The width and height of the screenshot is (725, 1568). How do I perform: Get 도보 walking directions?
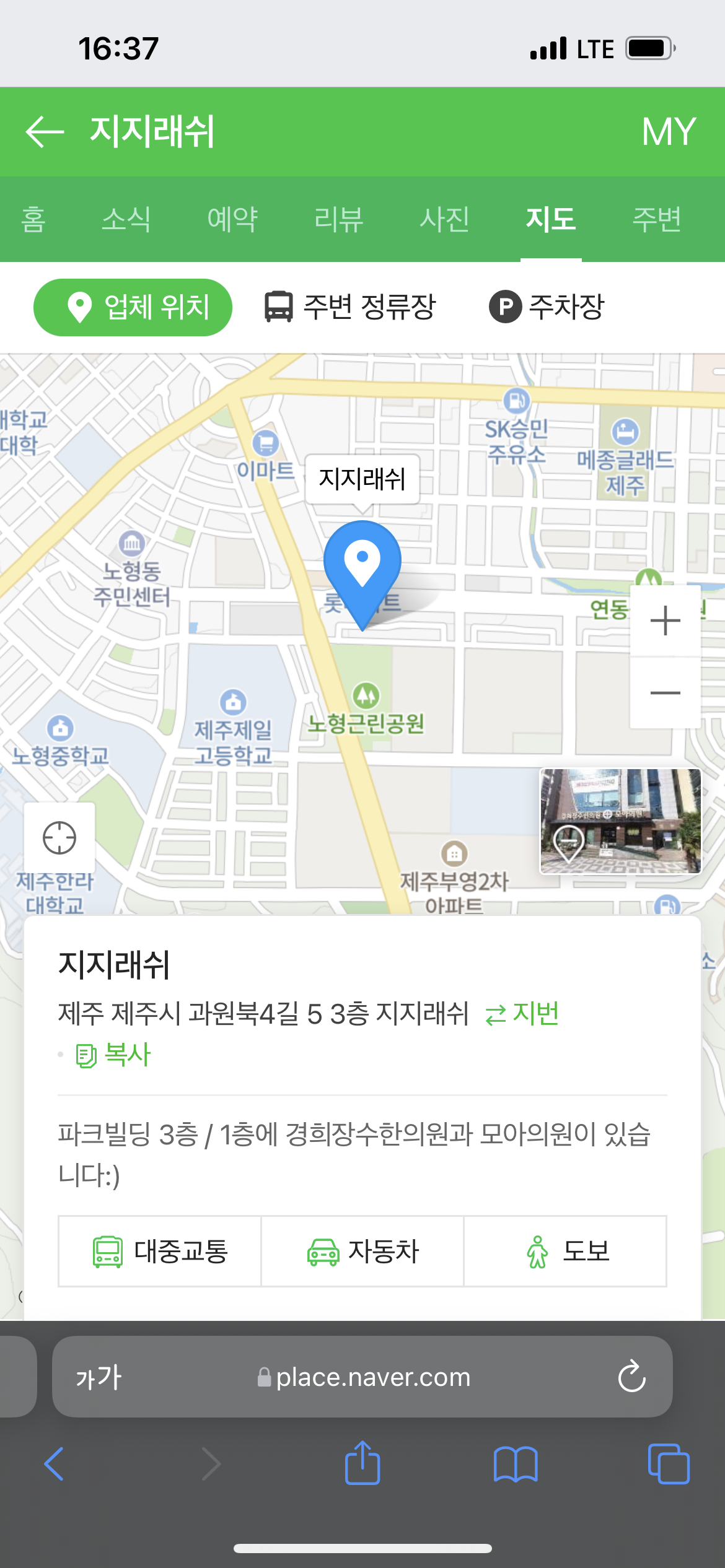[565, 1252]
